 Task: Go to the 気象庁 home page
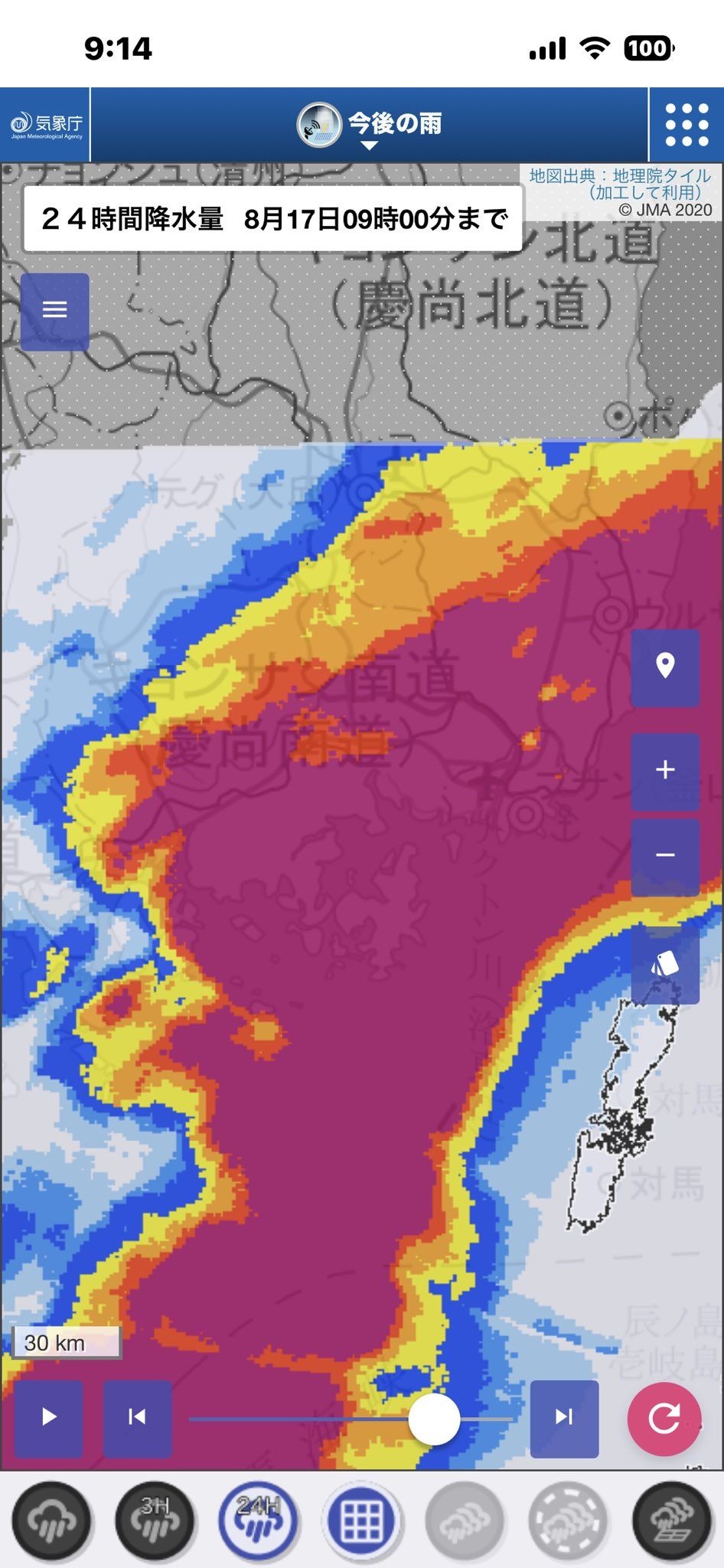(46, 125)
